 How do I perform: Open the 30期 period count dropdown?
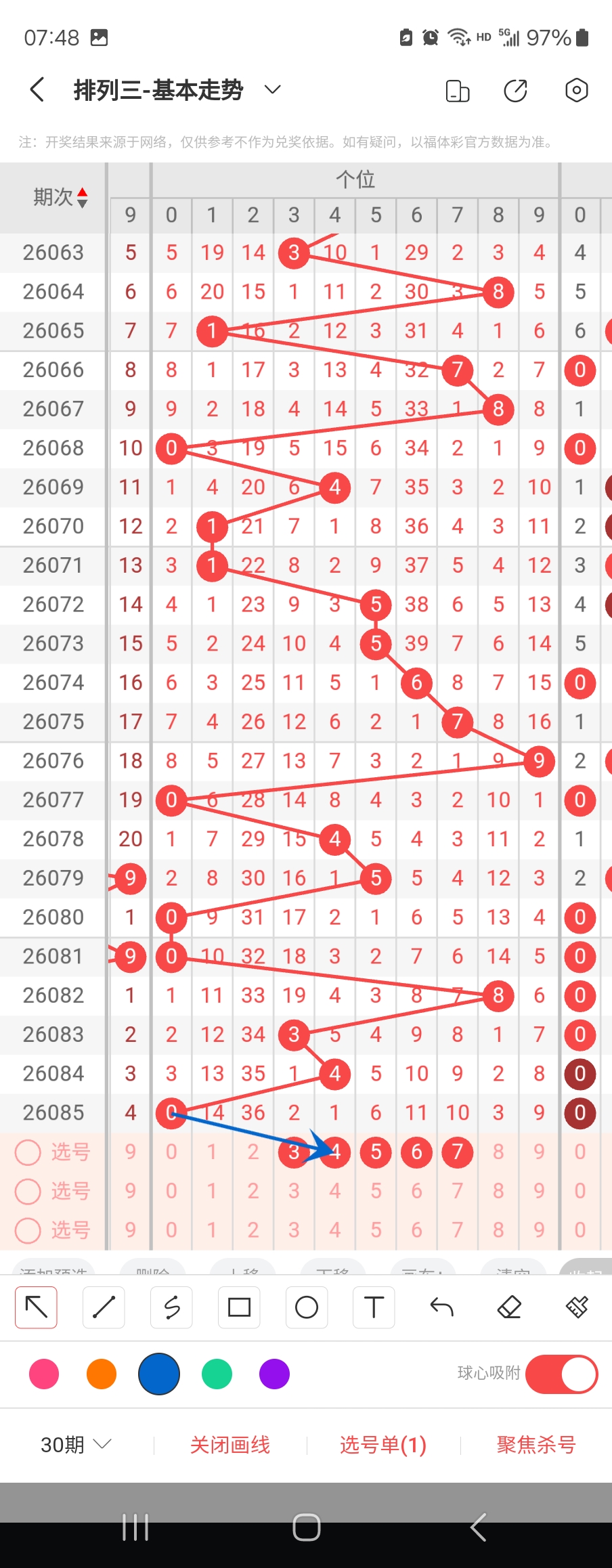[76, 1445]
